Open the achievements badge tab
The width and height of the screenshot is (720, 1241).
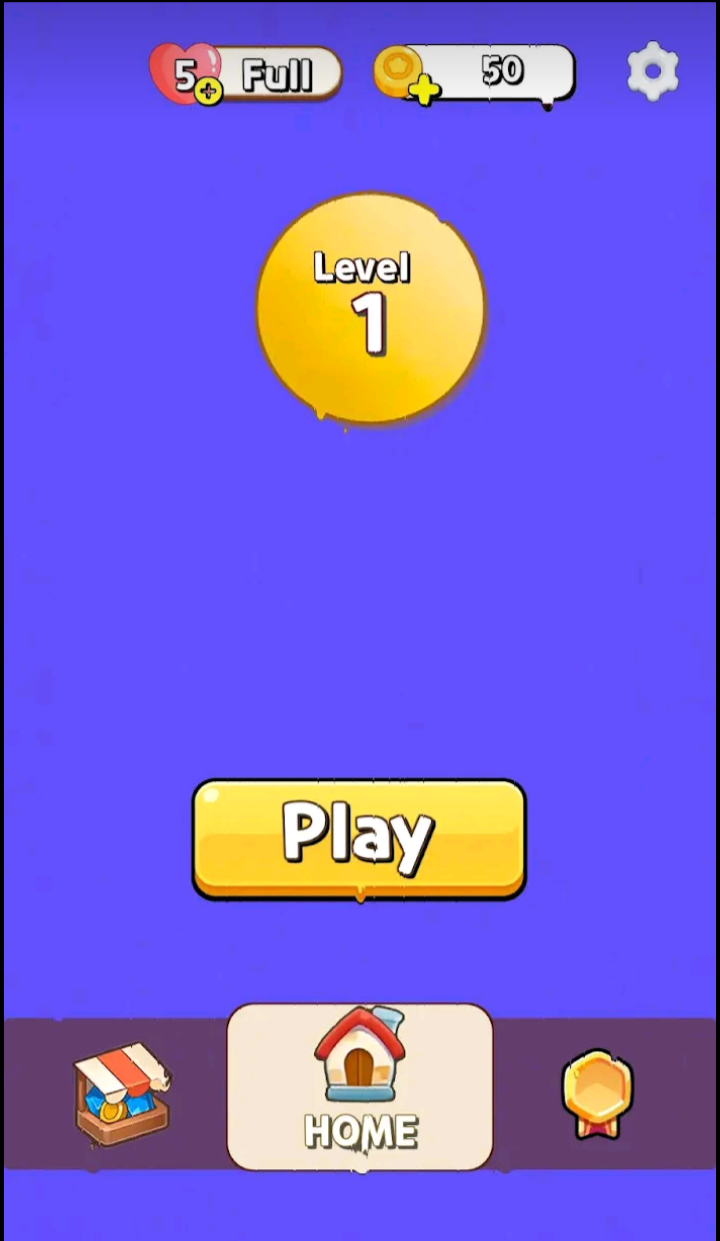click(598, 1093)
